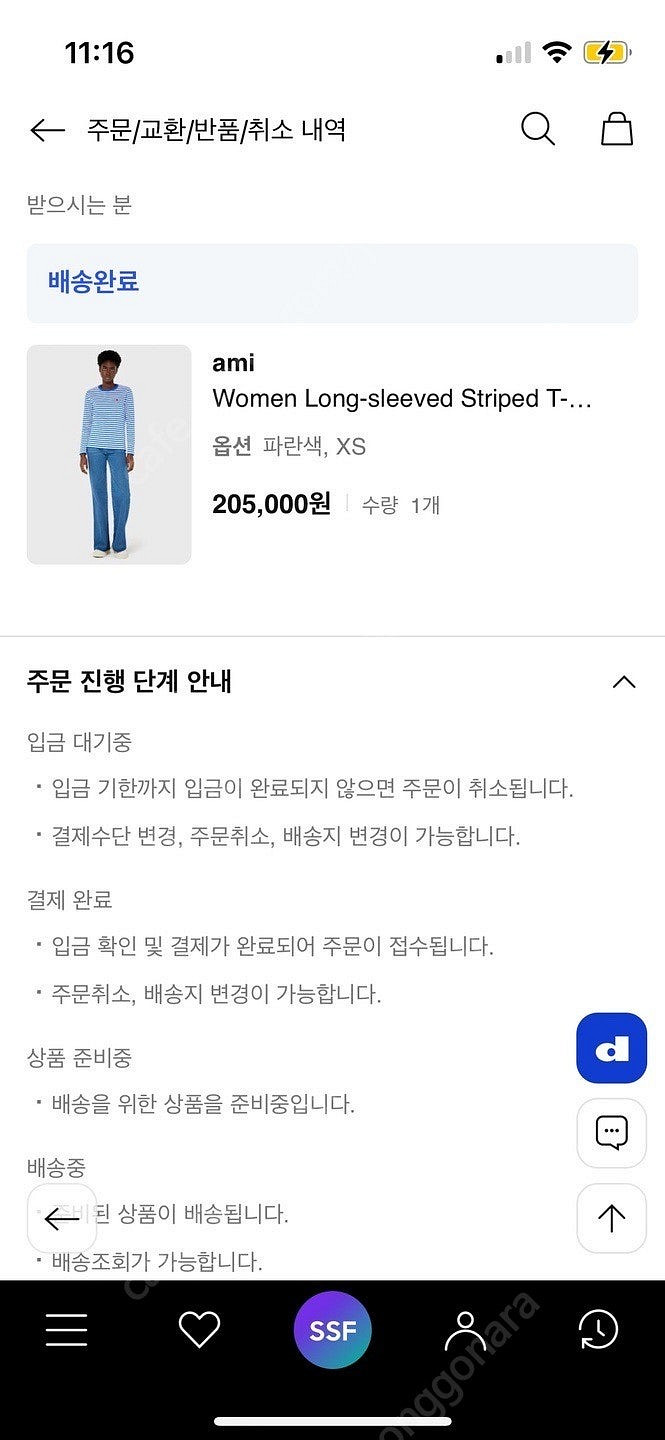
Task: Open the shopping bag
Action: tap(616, 129)
